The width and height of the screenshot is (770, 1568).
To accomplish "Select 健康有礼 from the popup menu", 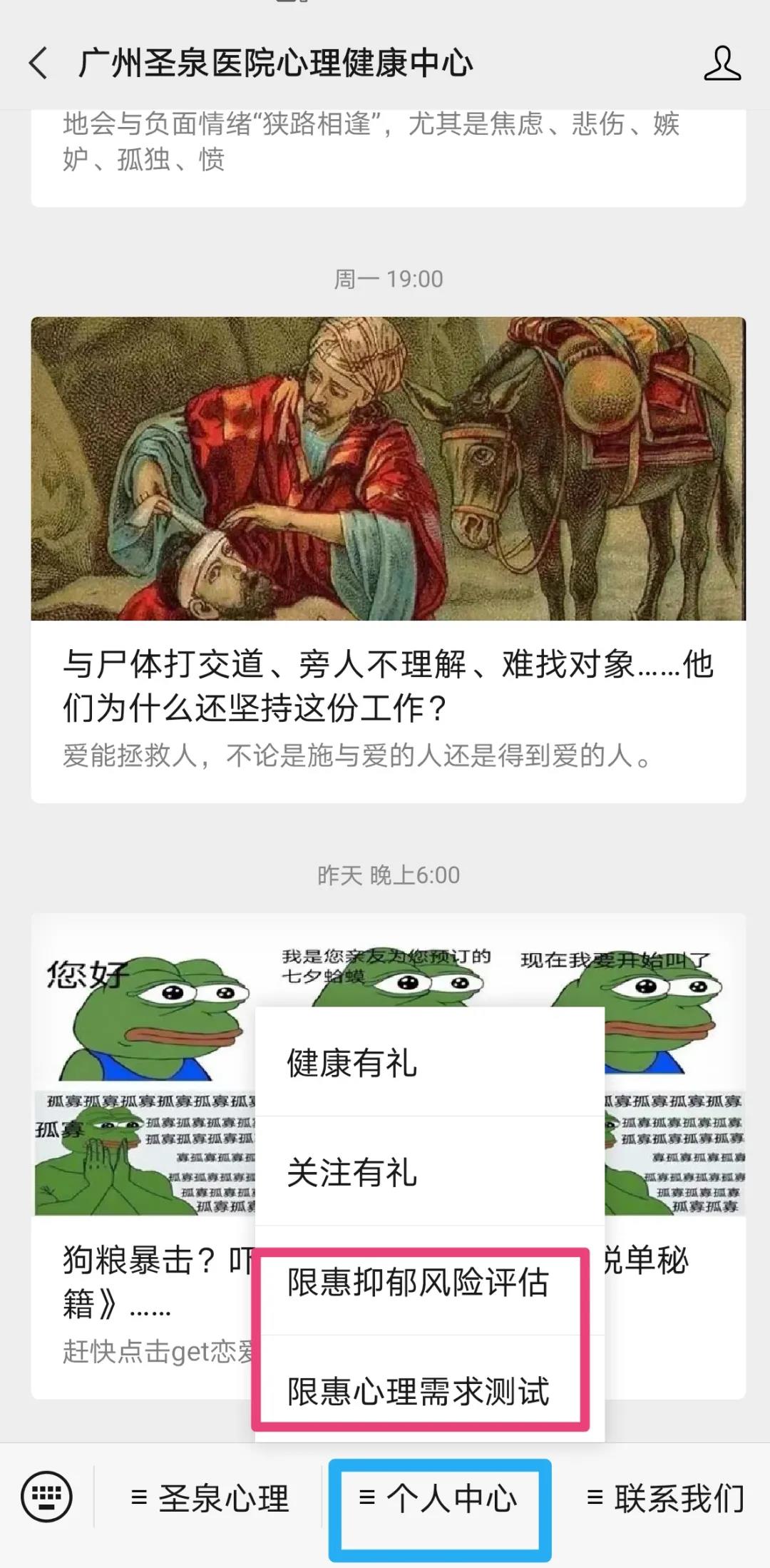I will pyautogui.click(x=429, y=1063).
